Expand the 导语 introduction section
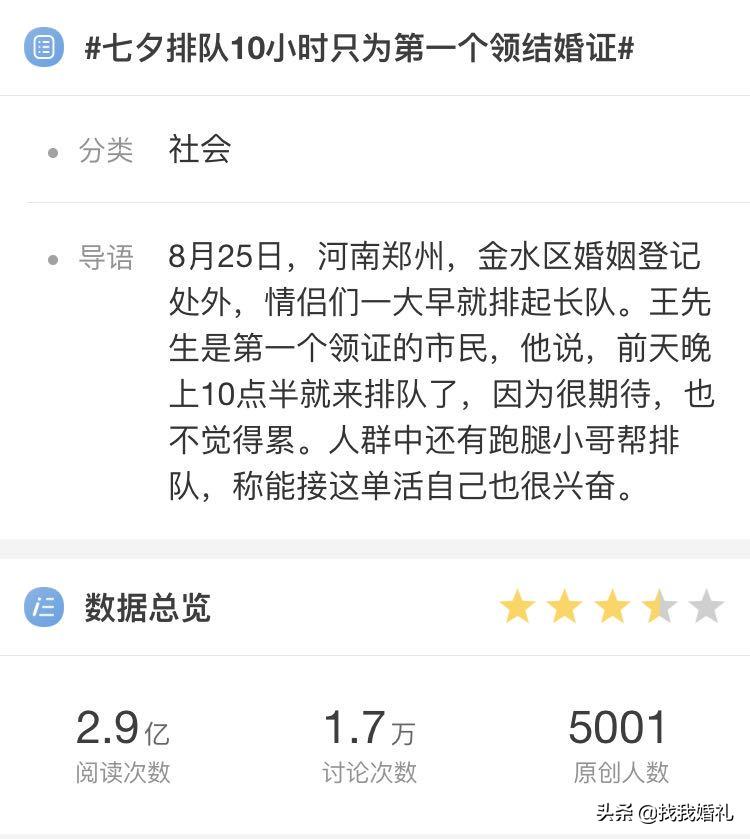 [x=105, y=258]
